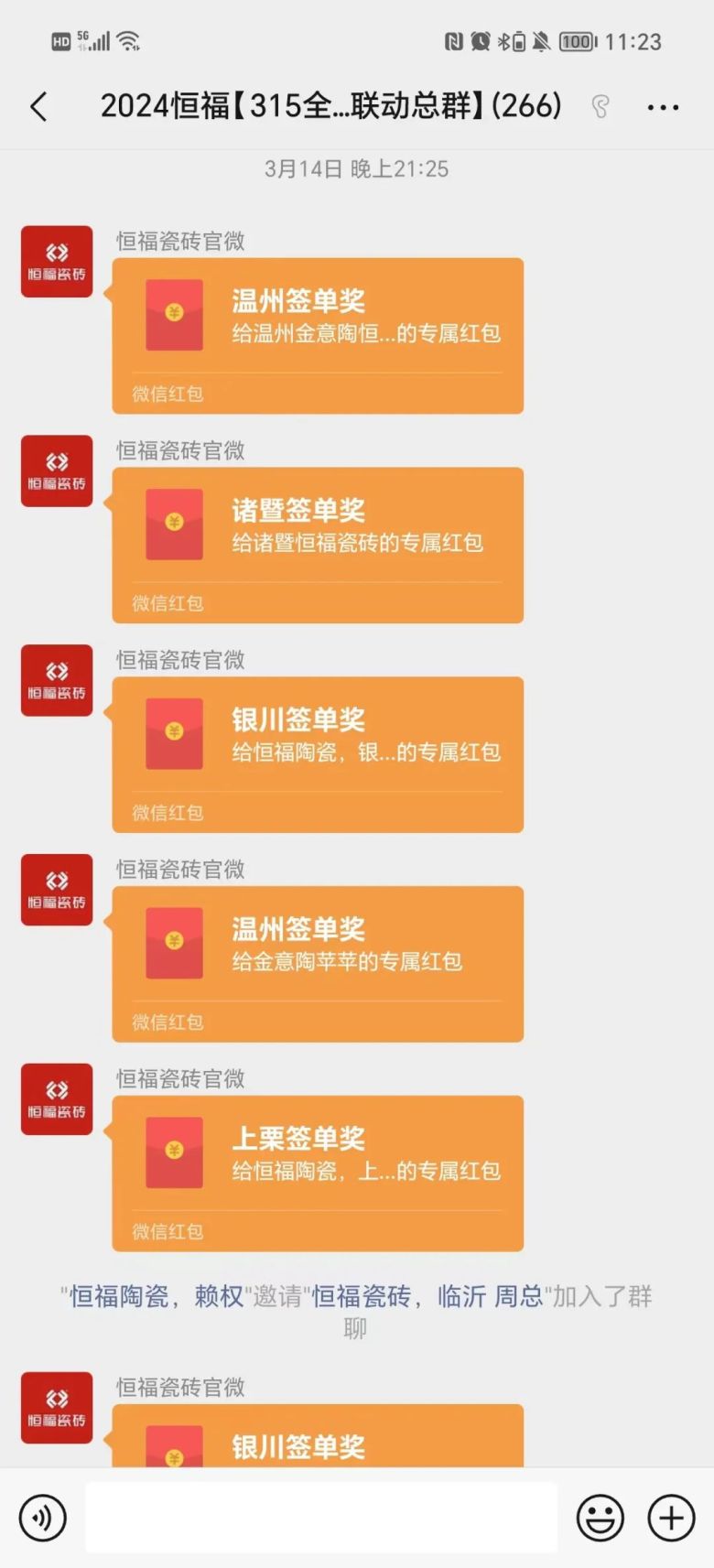The image size is (714, 1568).
Task: View profile of 恒福瓷砖，临沂 周总
Action: [x=427, y=1296]
